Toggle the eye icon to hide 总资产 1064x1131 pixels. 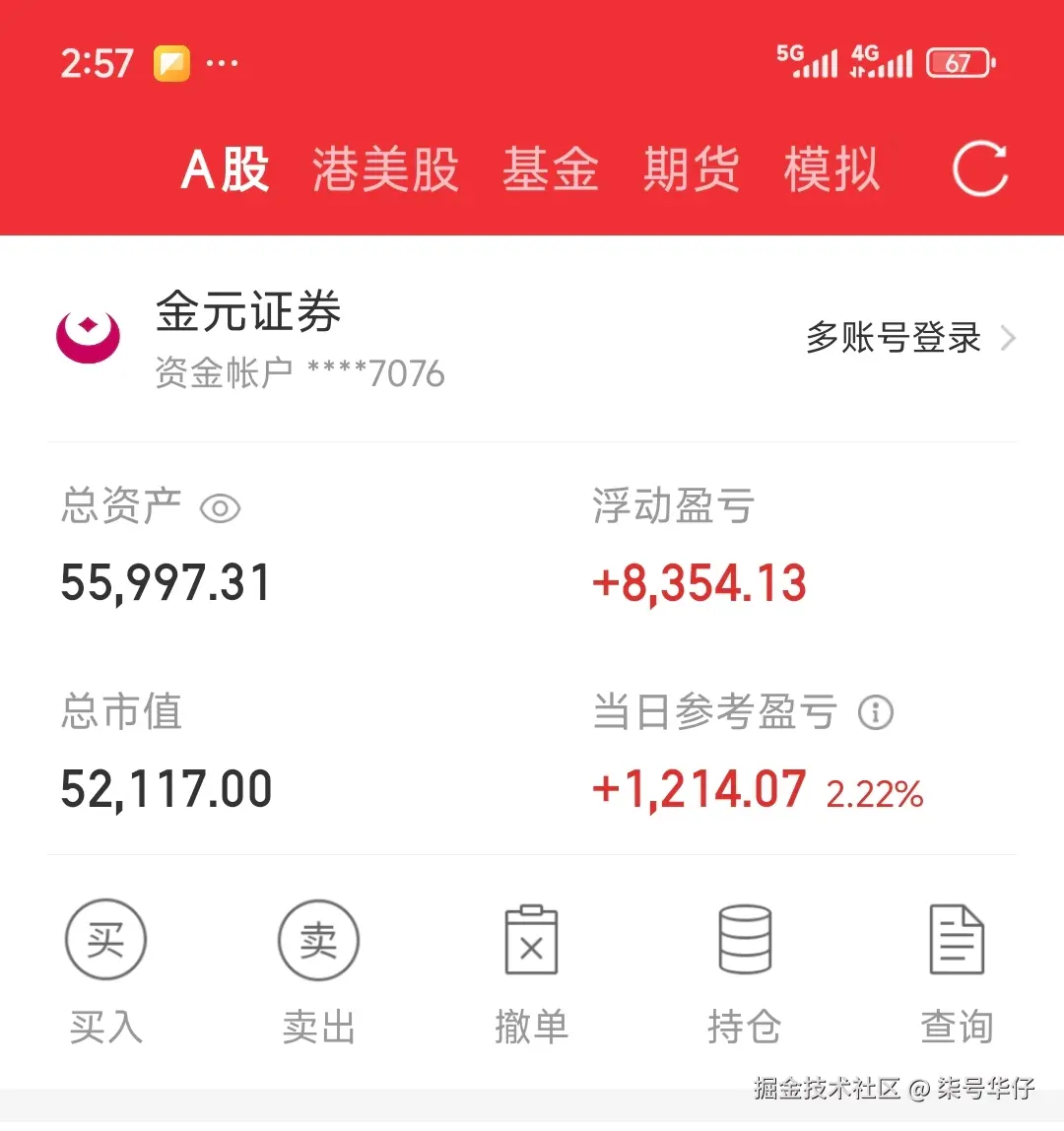coord(221,507)
